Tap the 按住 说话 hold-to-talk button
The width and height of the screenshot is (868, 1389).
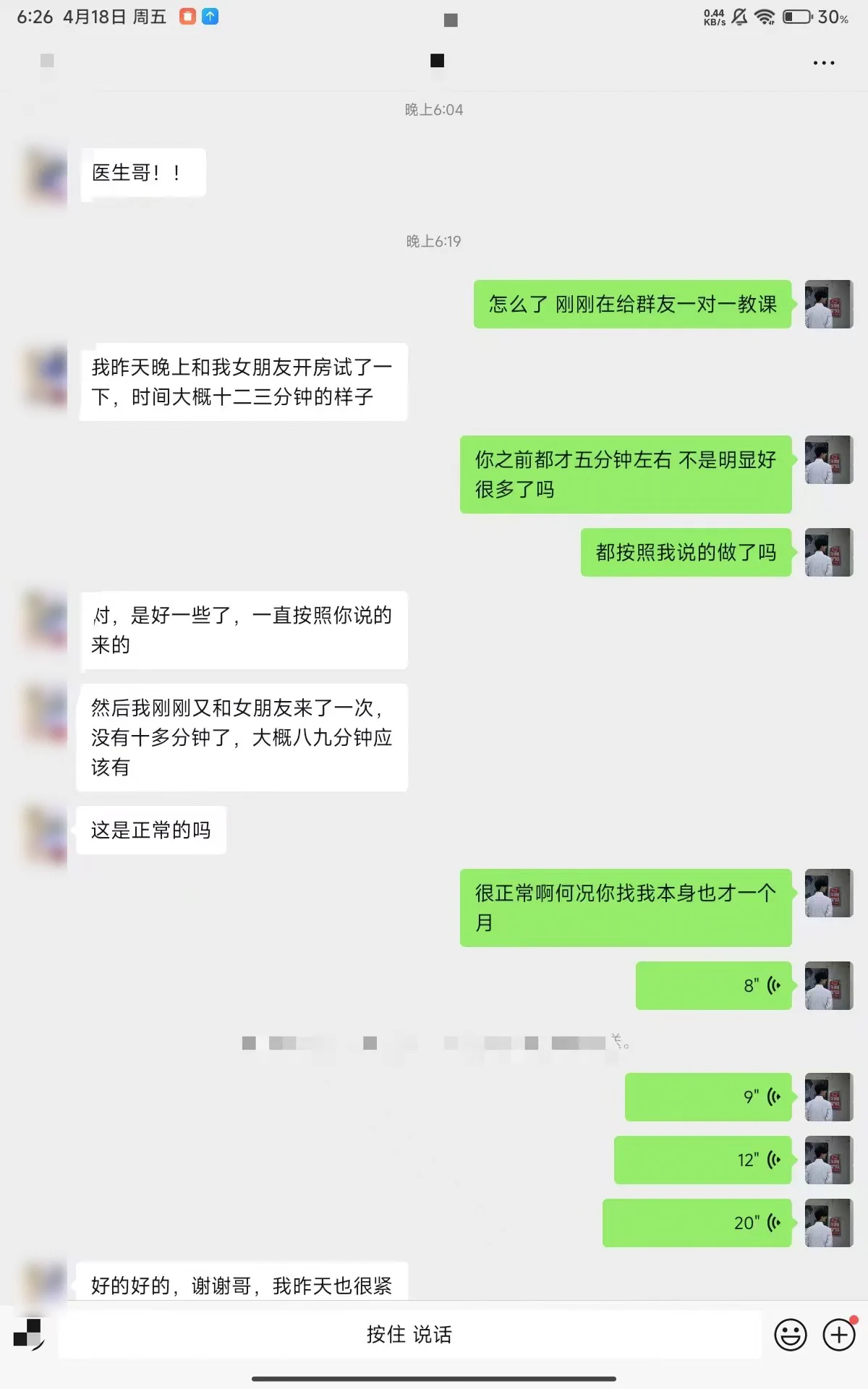(409, 1335)
